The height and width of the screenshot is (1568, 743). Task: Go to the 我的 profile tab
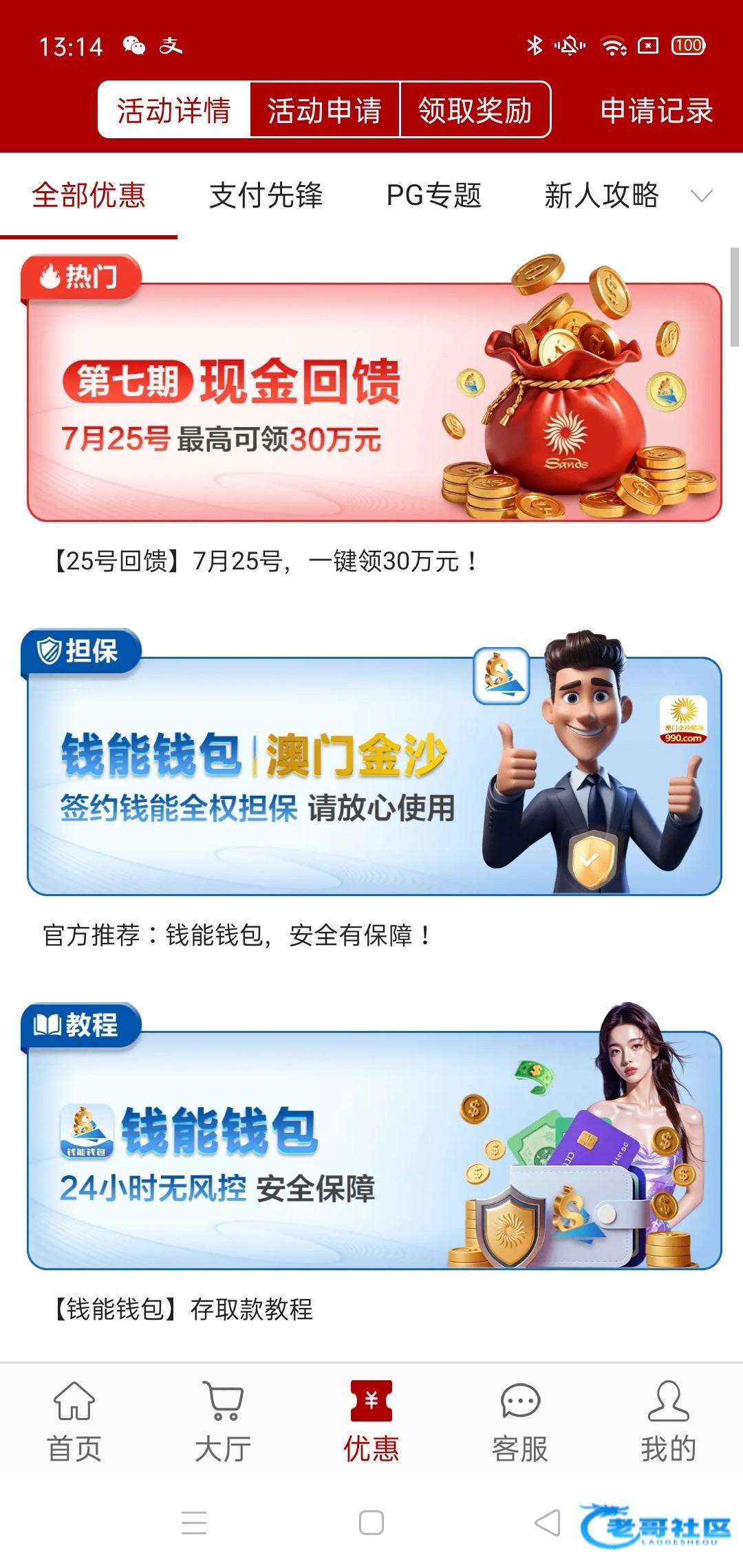point(668,1421)
